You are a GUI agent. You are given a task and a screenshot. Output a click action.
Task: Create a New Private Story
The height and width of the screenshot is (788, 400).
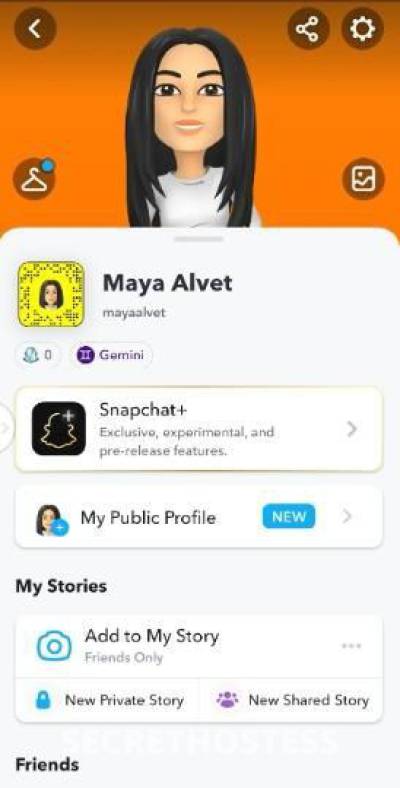(109, 700)
